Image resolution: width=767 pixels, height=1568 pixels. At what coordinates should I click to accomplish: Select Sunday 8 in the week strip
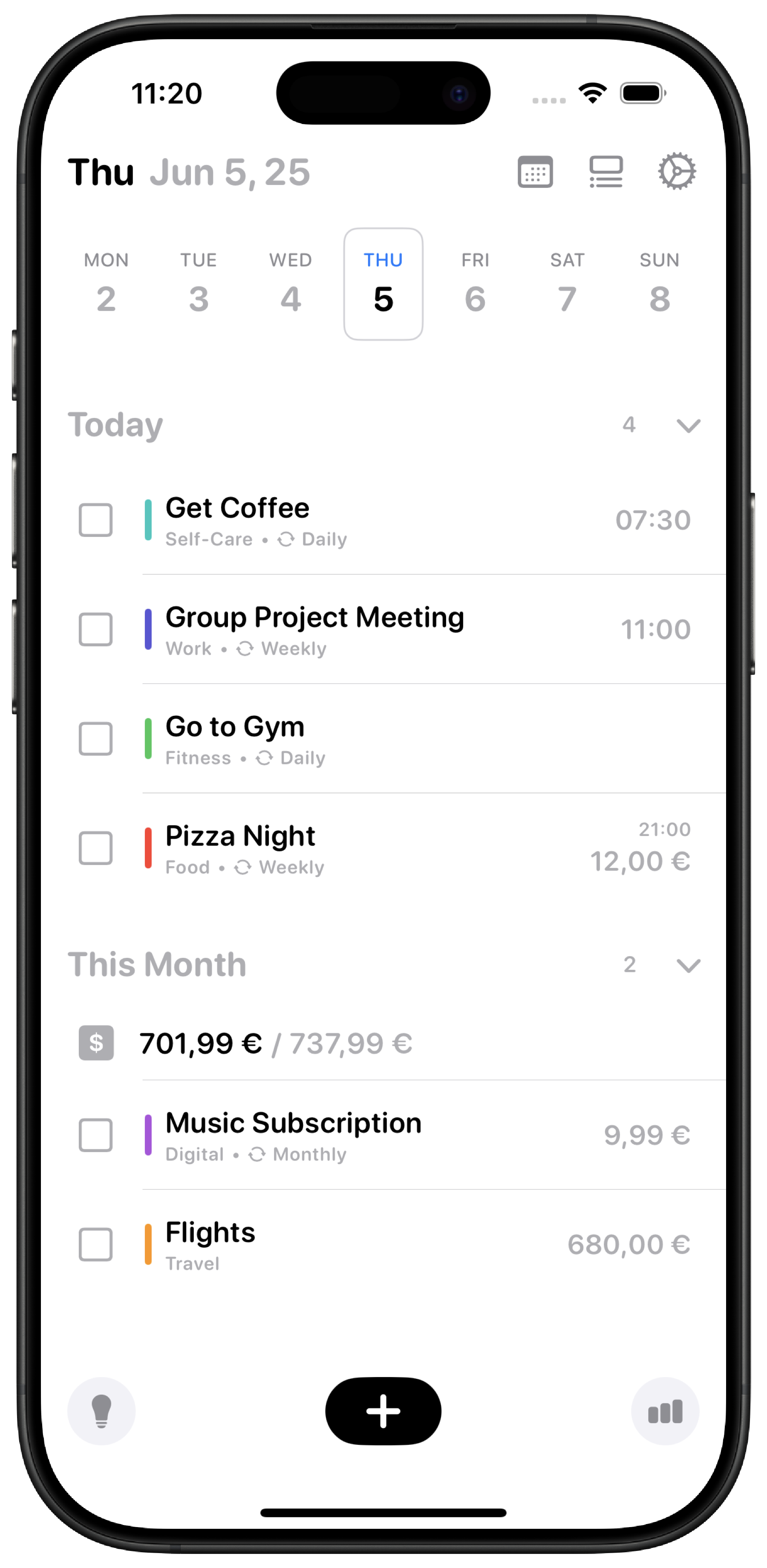[x=659, y=284]
